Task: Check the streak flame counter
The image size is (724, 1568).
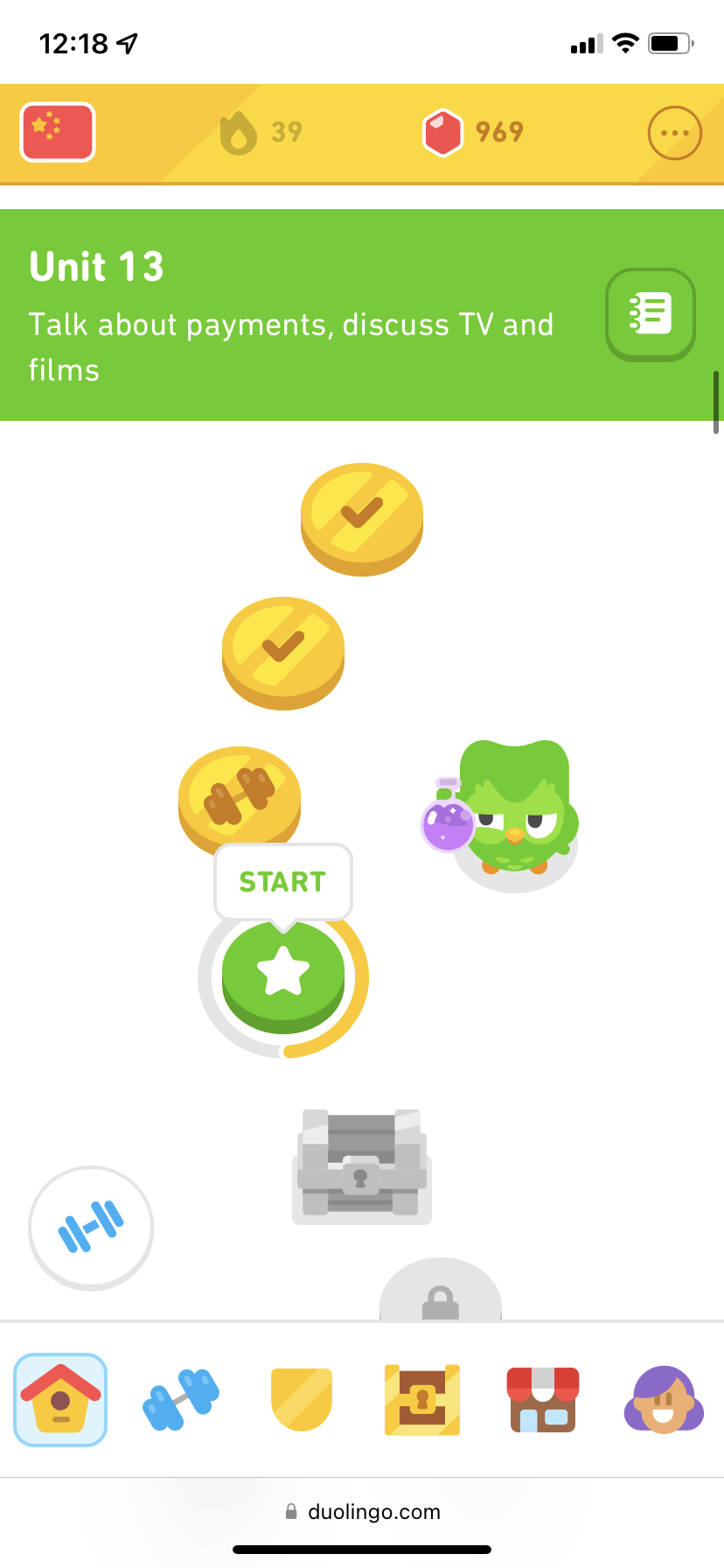Action: coord(261,133)
